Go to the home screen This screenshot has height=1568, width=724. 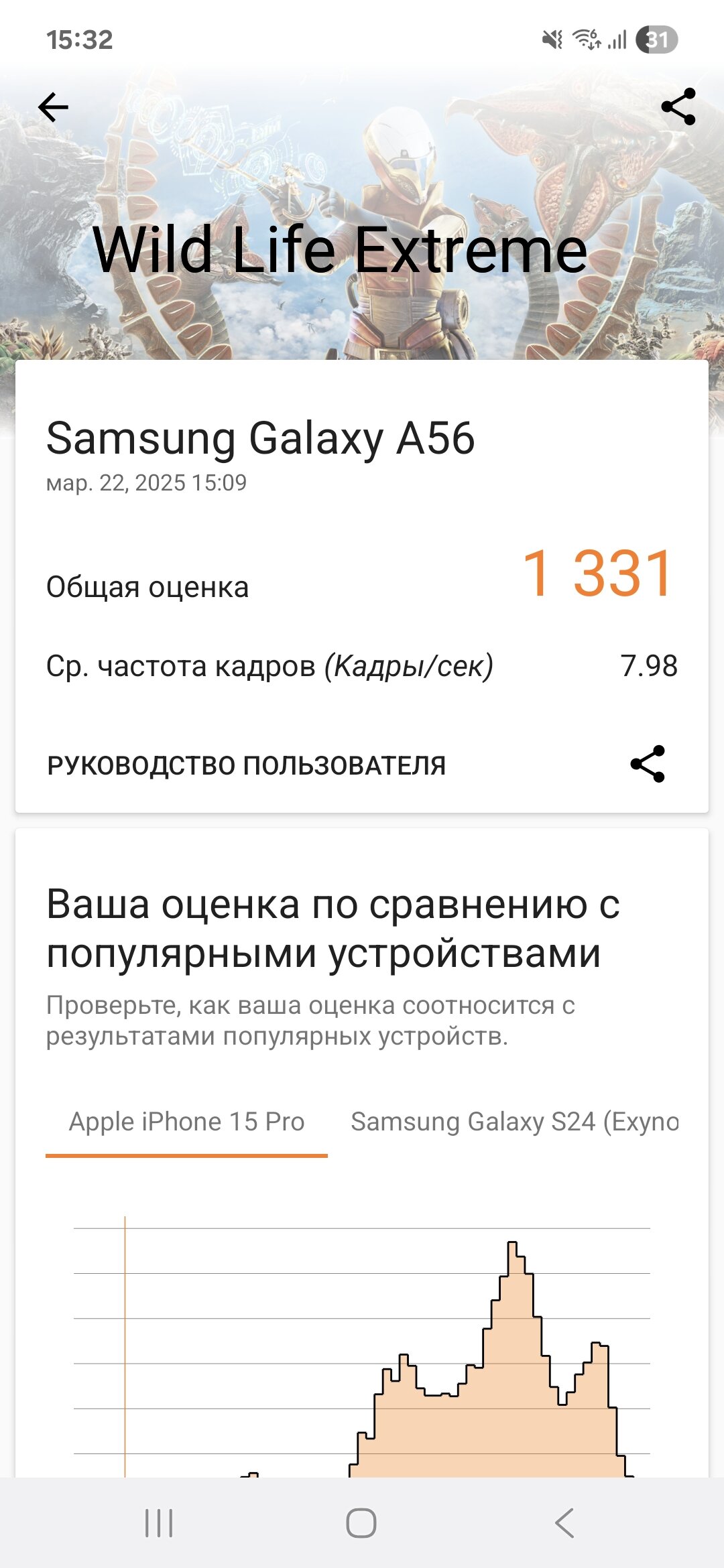pyautogui.click(x=361, y=1523)
